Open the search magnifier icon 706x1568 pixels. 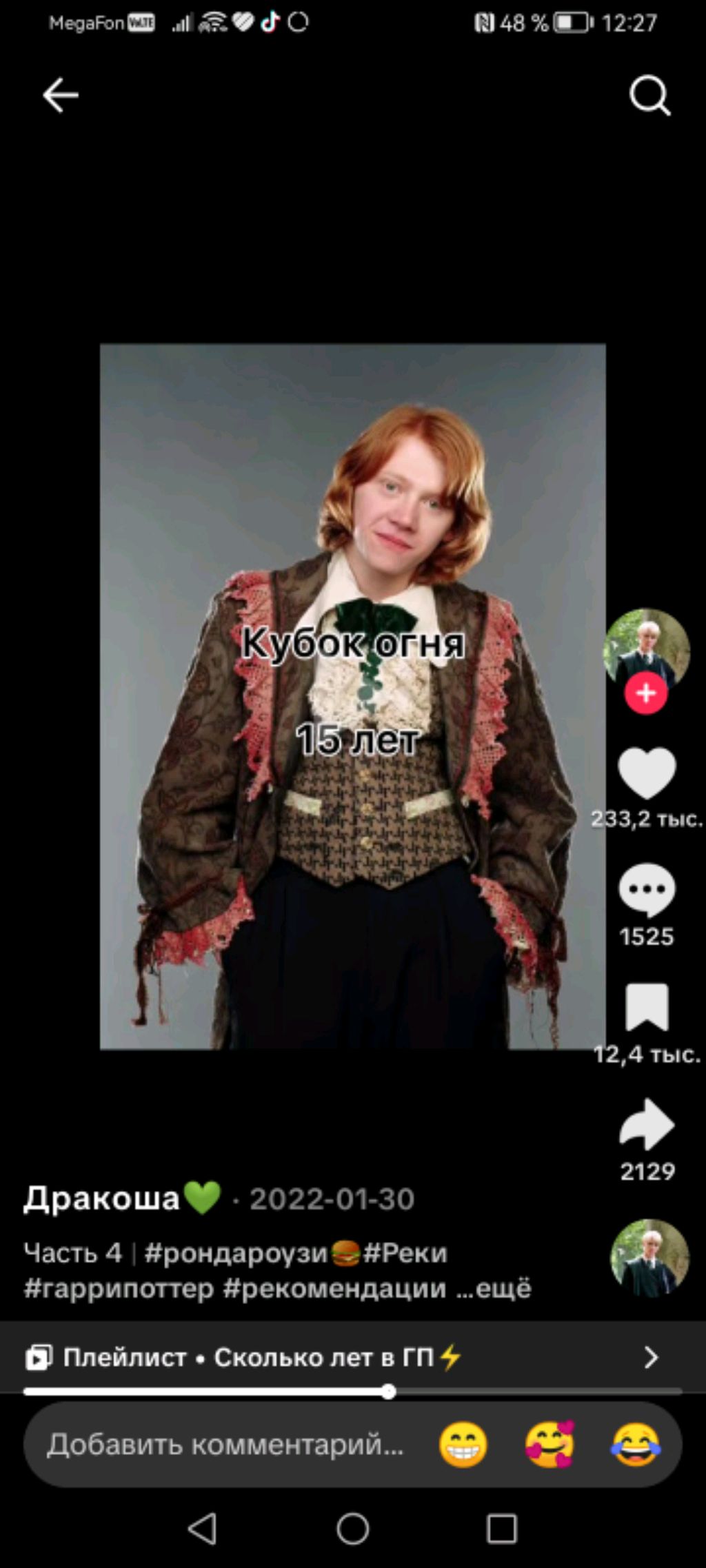click(649, 95)
